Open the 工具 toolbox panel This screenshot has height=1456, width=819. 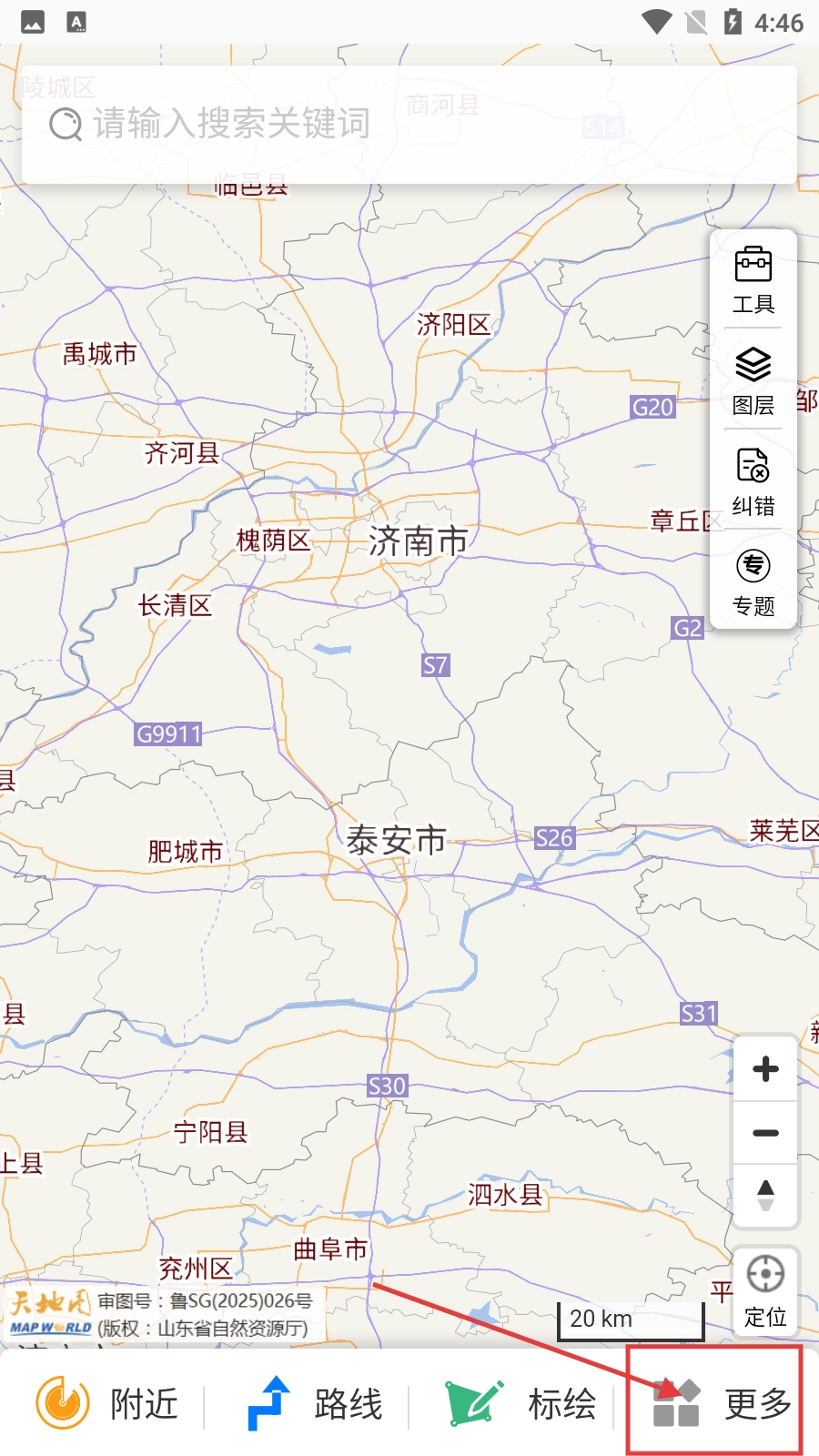point(753,279)
